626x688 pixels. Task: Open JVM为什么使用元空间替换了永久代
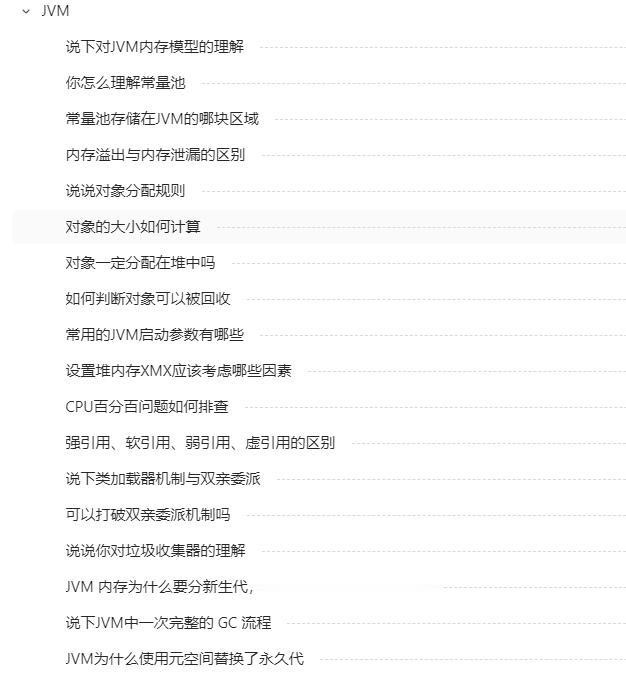coord(184,659)
